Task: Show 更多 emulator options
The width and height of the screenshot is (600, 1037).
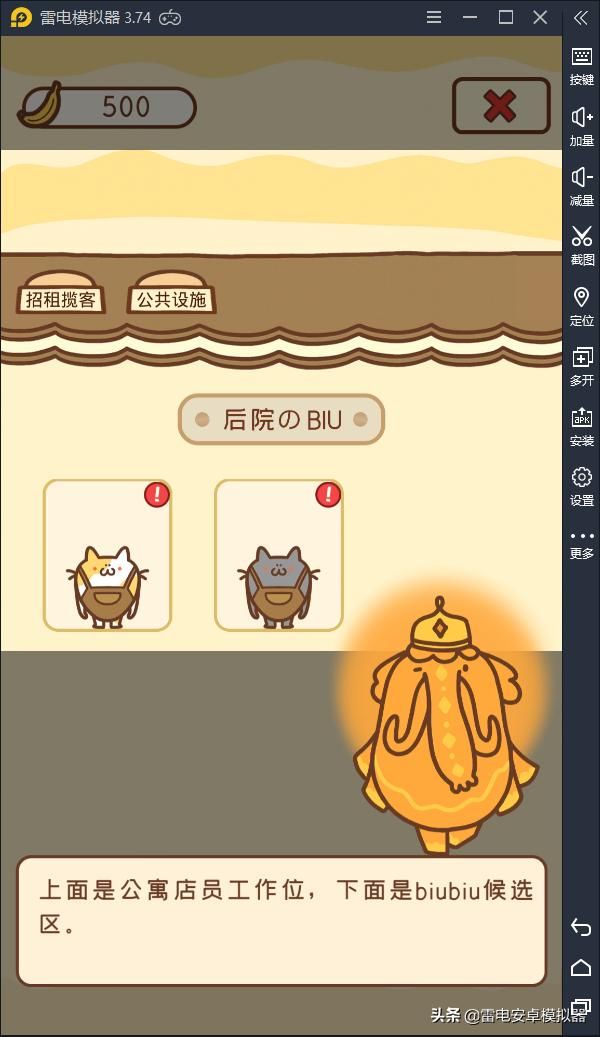Action: pyautogui.click(x=581, y=543)
